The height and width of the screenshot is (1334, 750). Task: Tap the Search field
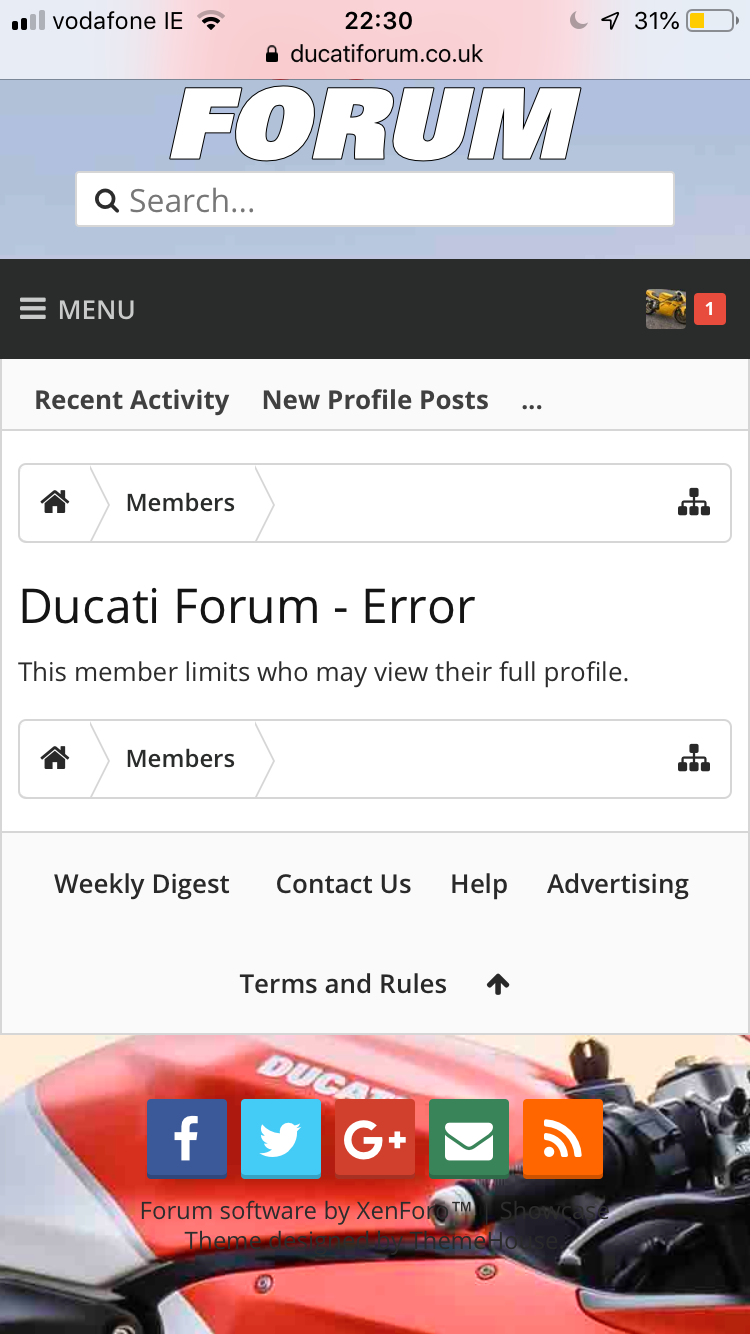(x=375, y=200)
